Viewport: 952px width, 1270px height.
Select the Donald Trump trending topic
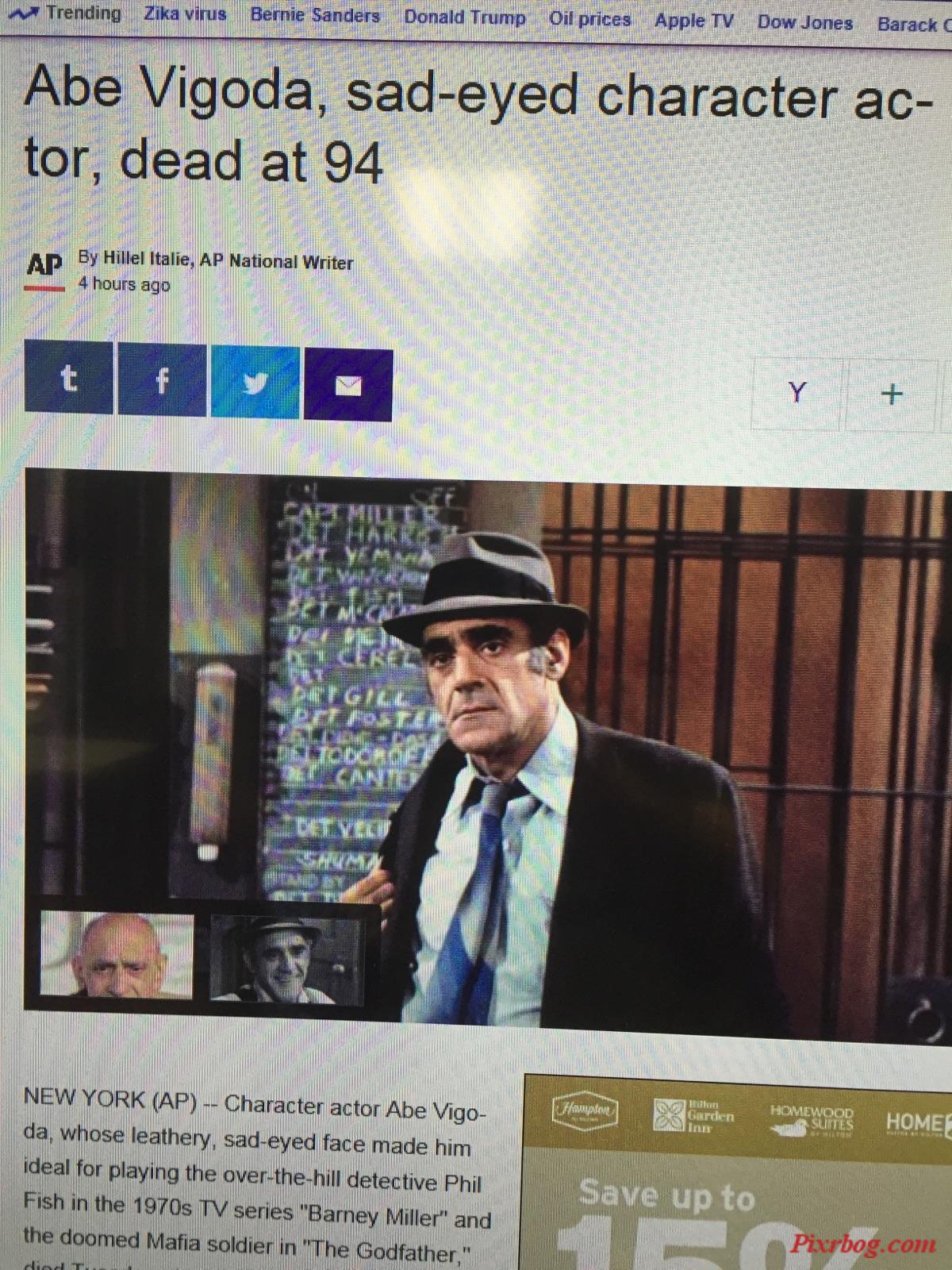click(x=464, y=17)
